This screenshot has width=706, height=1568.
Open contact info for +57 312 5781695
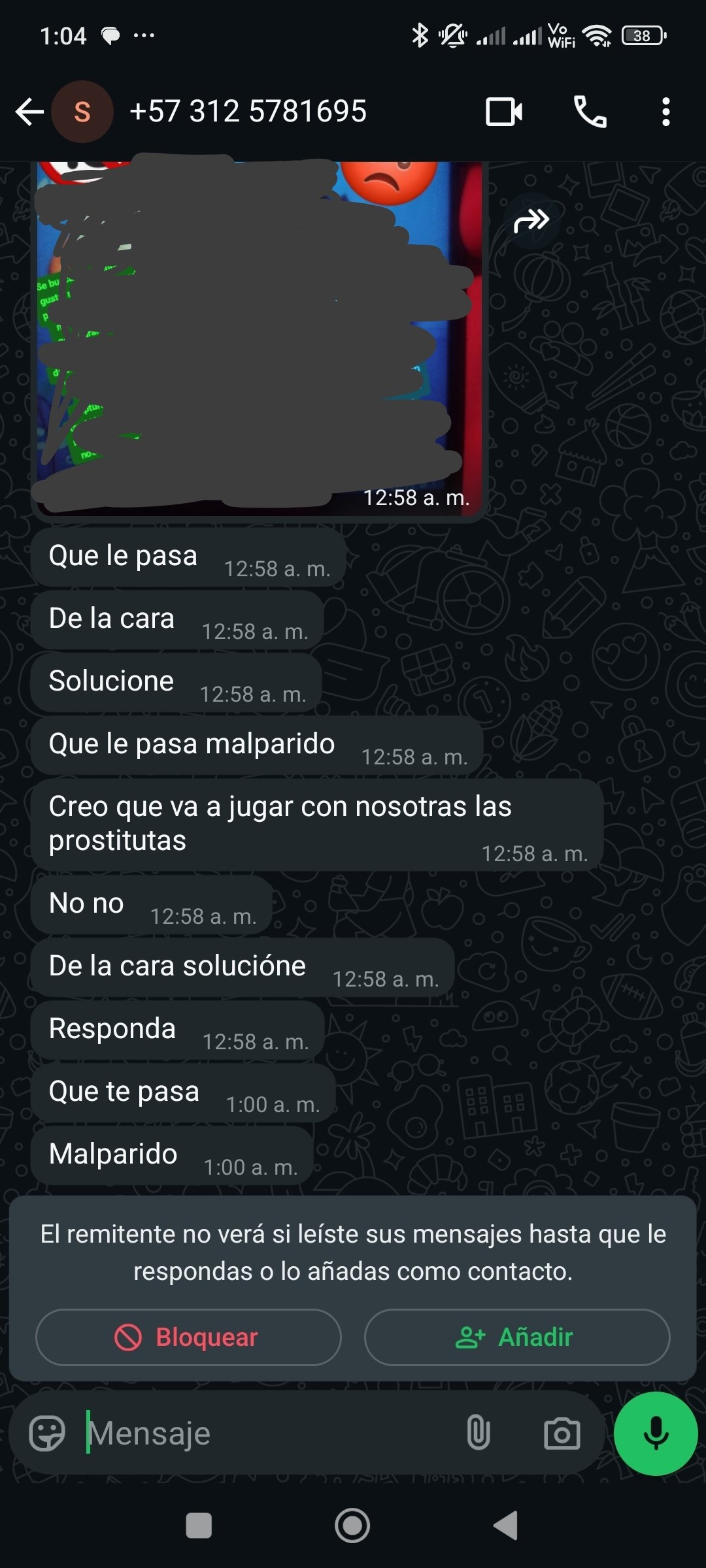tap(248, 111)
